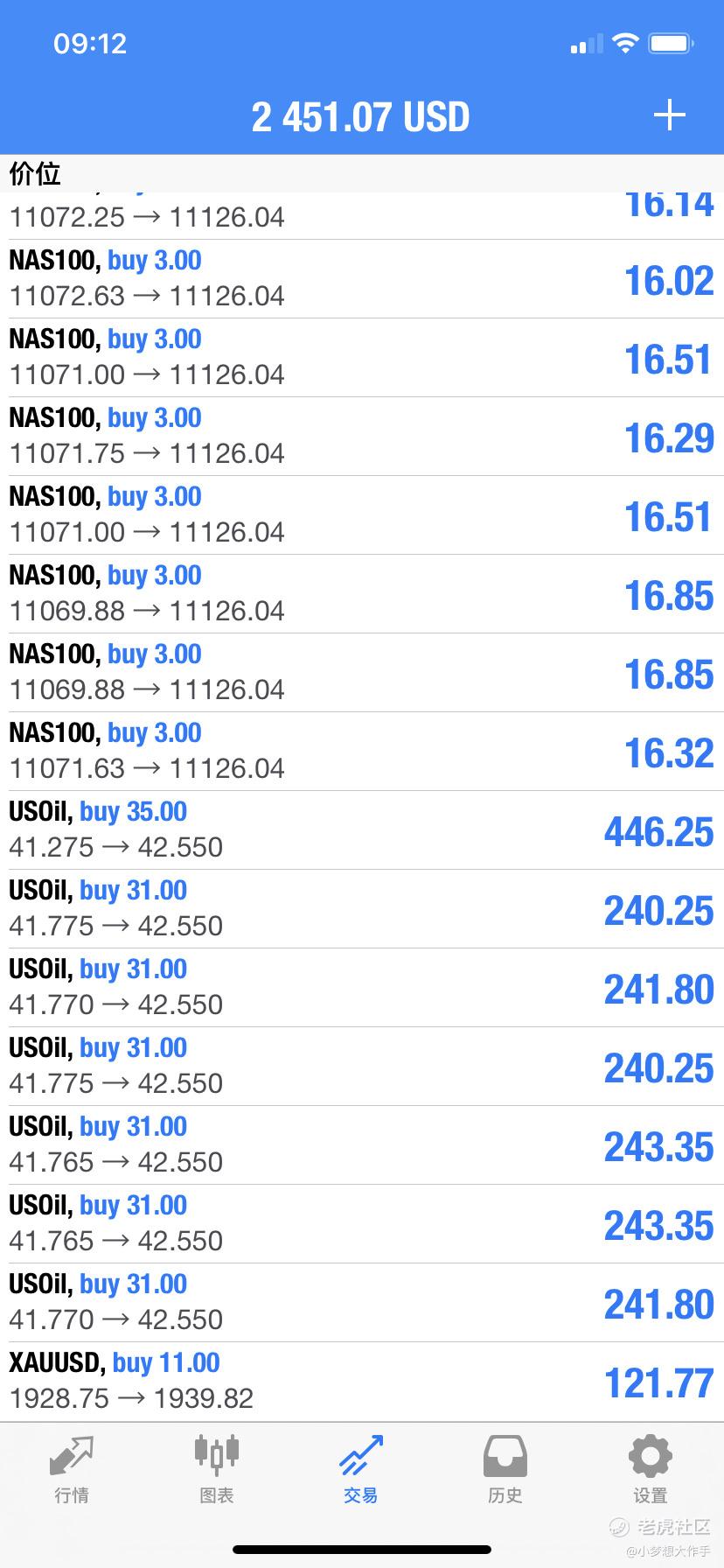Go to the 历史 history tab
Screen dimensions: 724x1568
point(505,1470)
